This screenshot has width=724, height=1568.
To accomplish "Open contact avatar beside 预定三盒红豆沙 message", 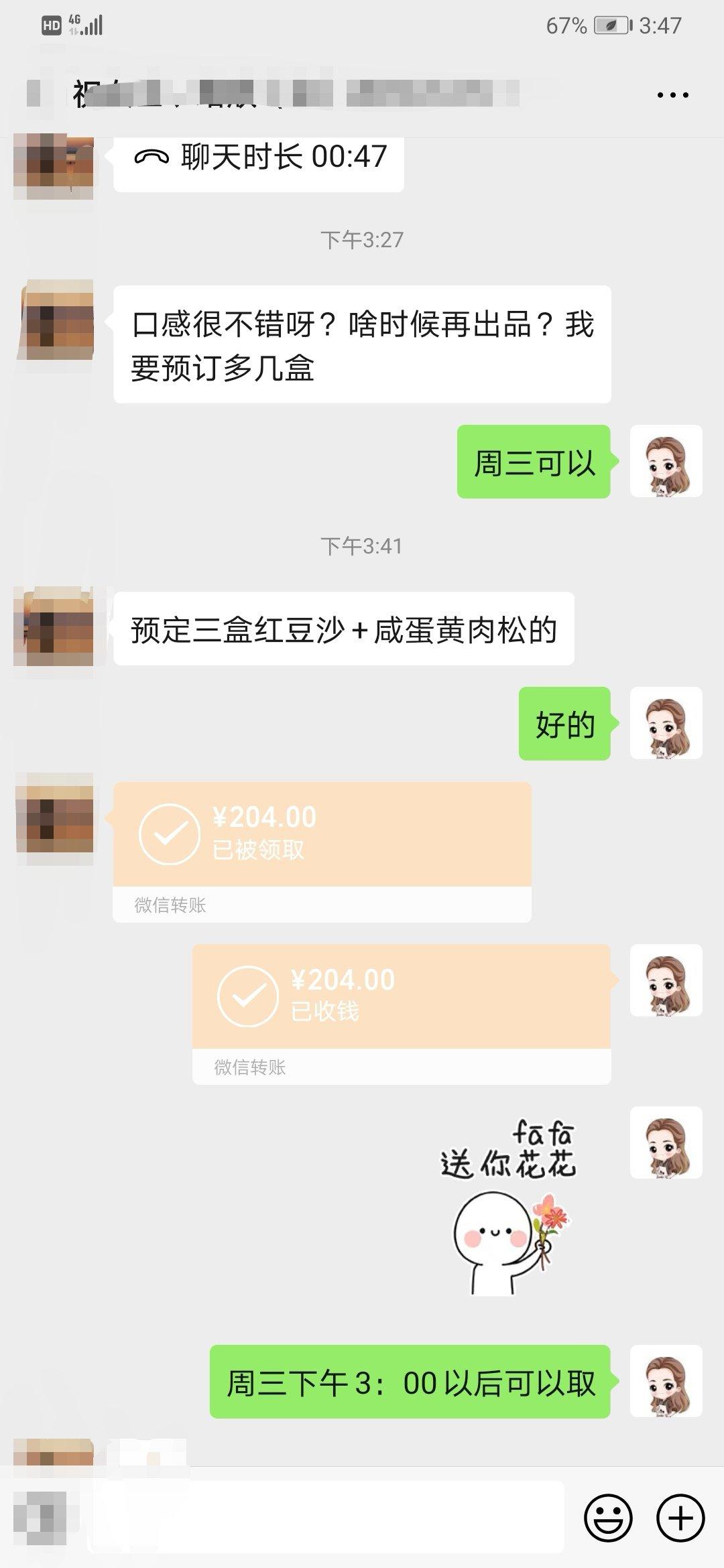I will click(x=54, y=627).
